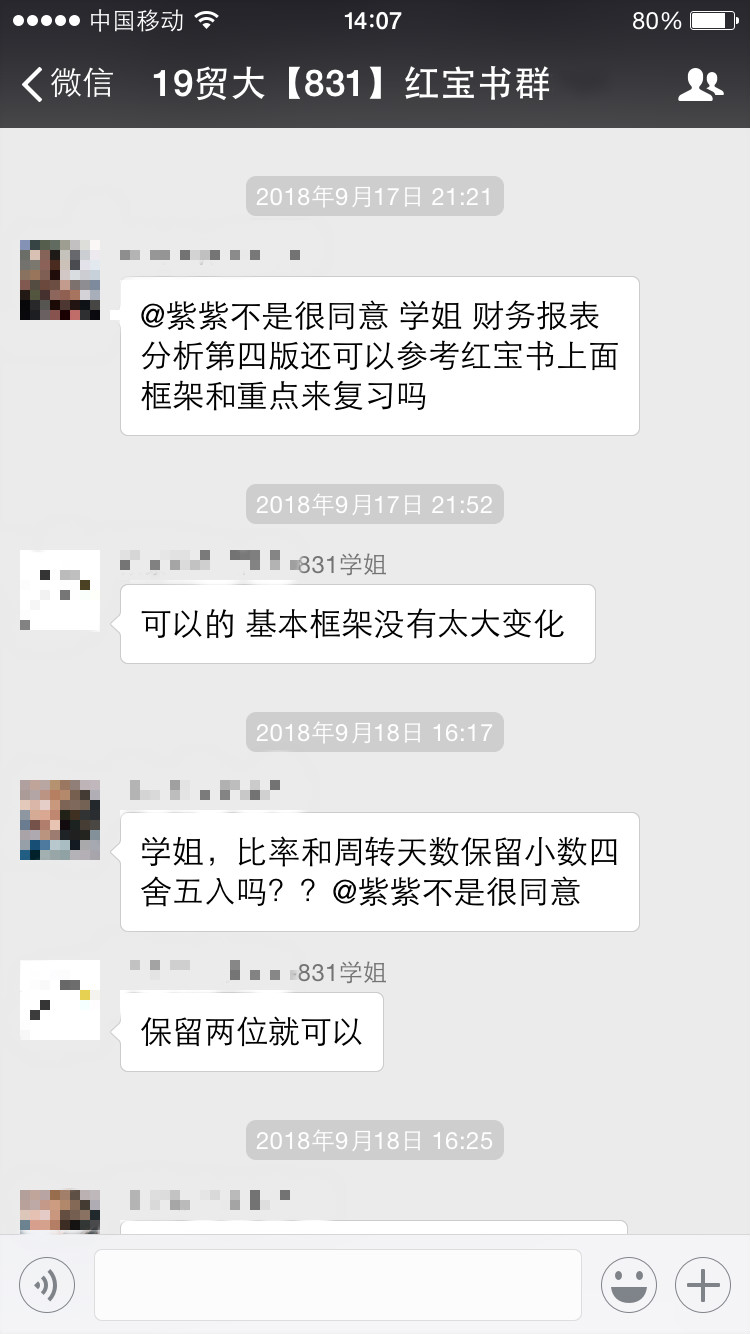Switch to voice message input
Image resolution: width=750 pixels, height=1334 pixels.
[x=47, y=1284]
